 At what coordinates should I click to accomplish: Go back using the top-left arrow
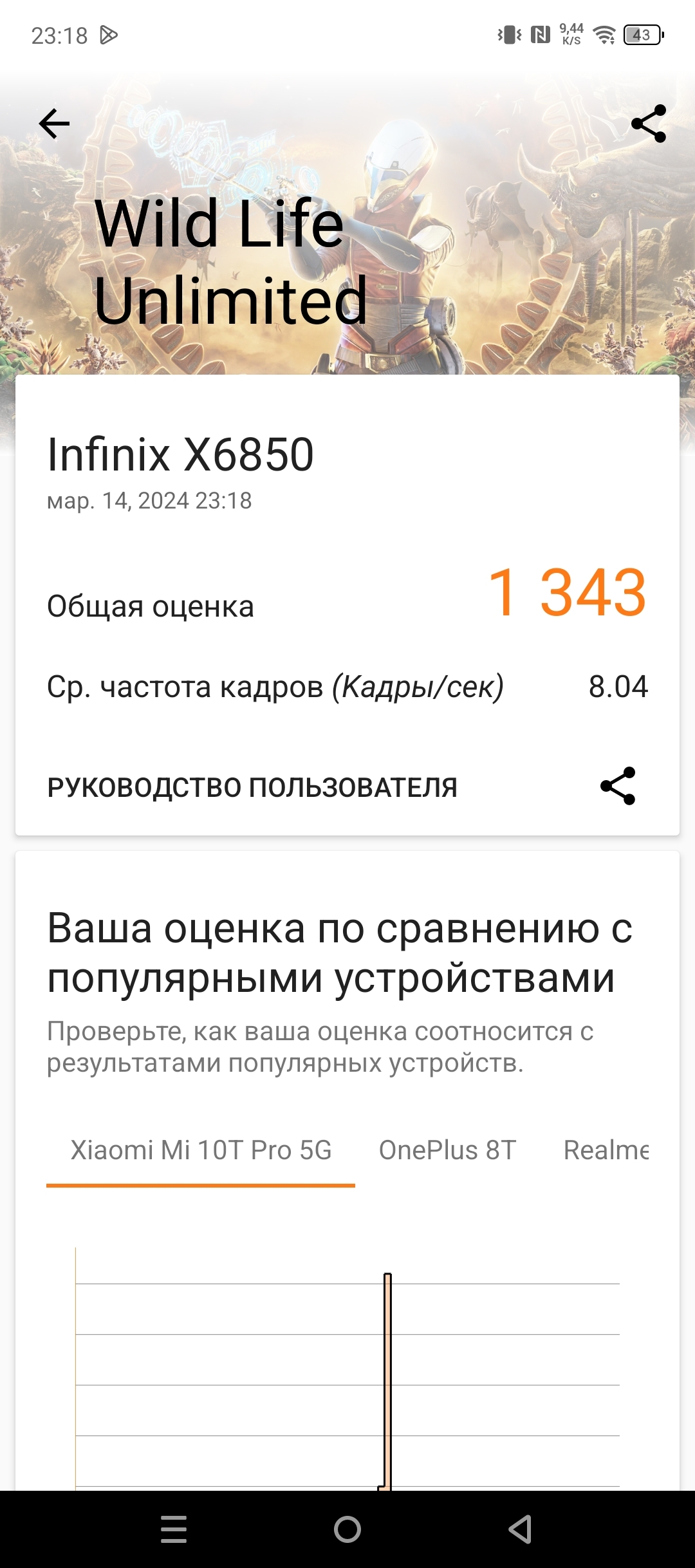(x=54, y=124)
